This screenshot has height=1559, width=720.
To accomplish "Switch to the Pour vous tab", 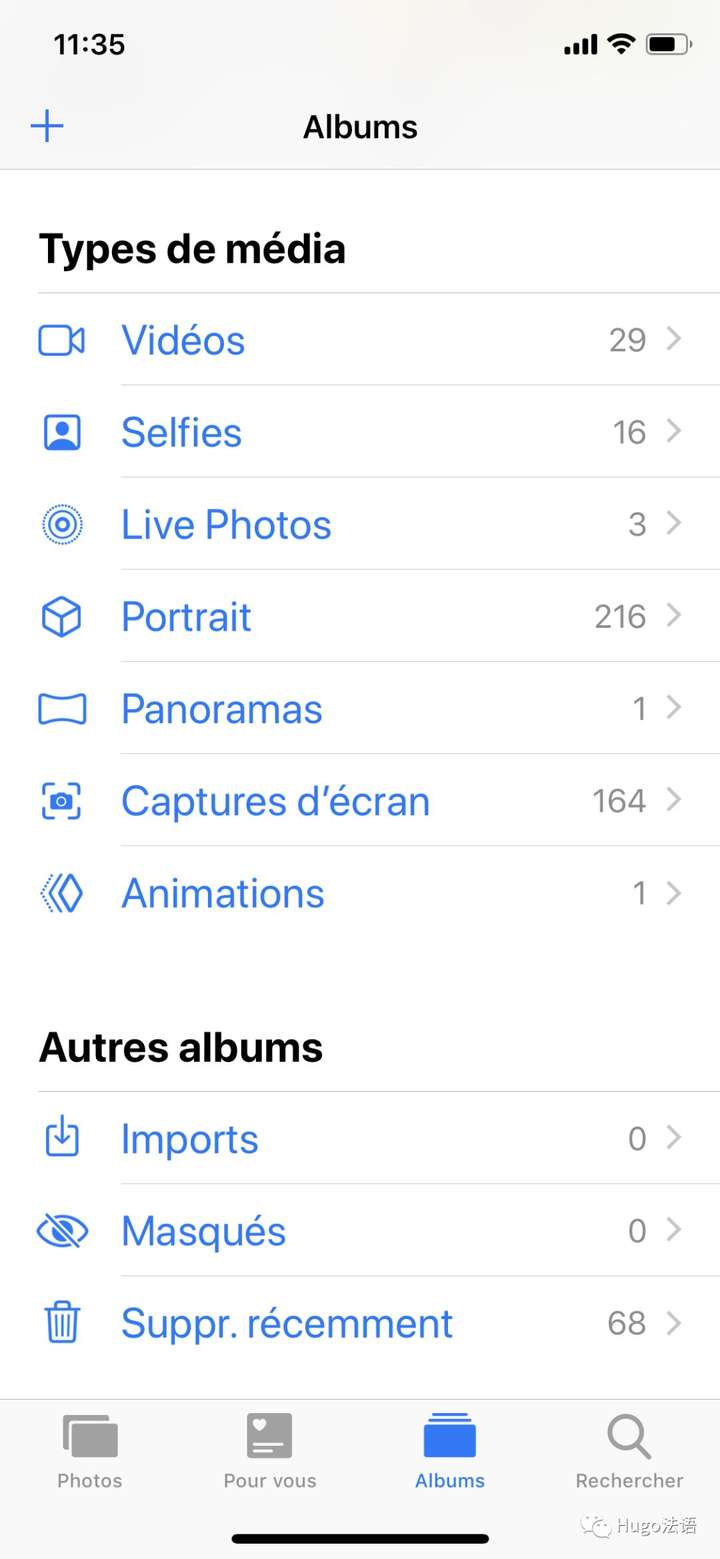I will [270, 1452].
